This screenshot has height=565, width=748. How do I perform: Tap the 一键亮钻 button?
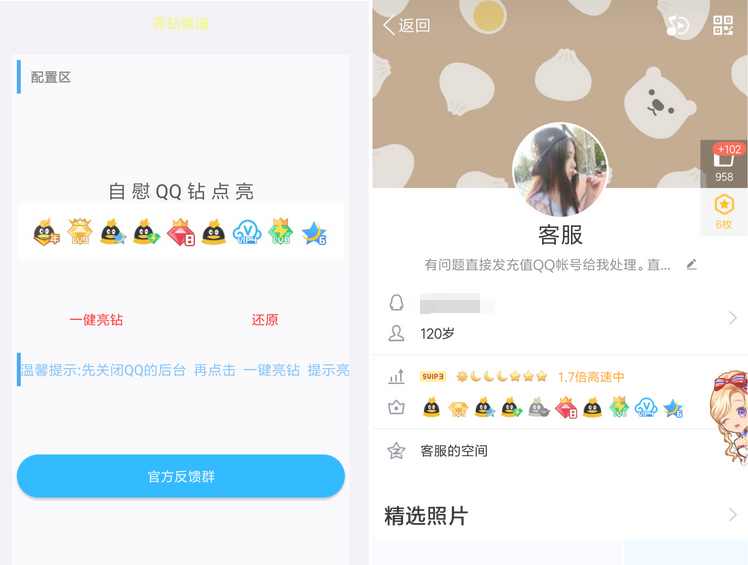96,320
